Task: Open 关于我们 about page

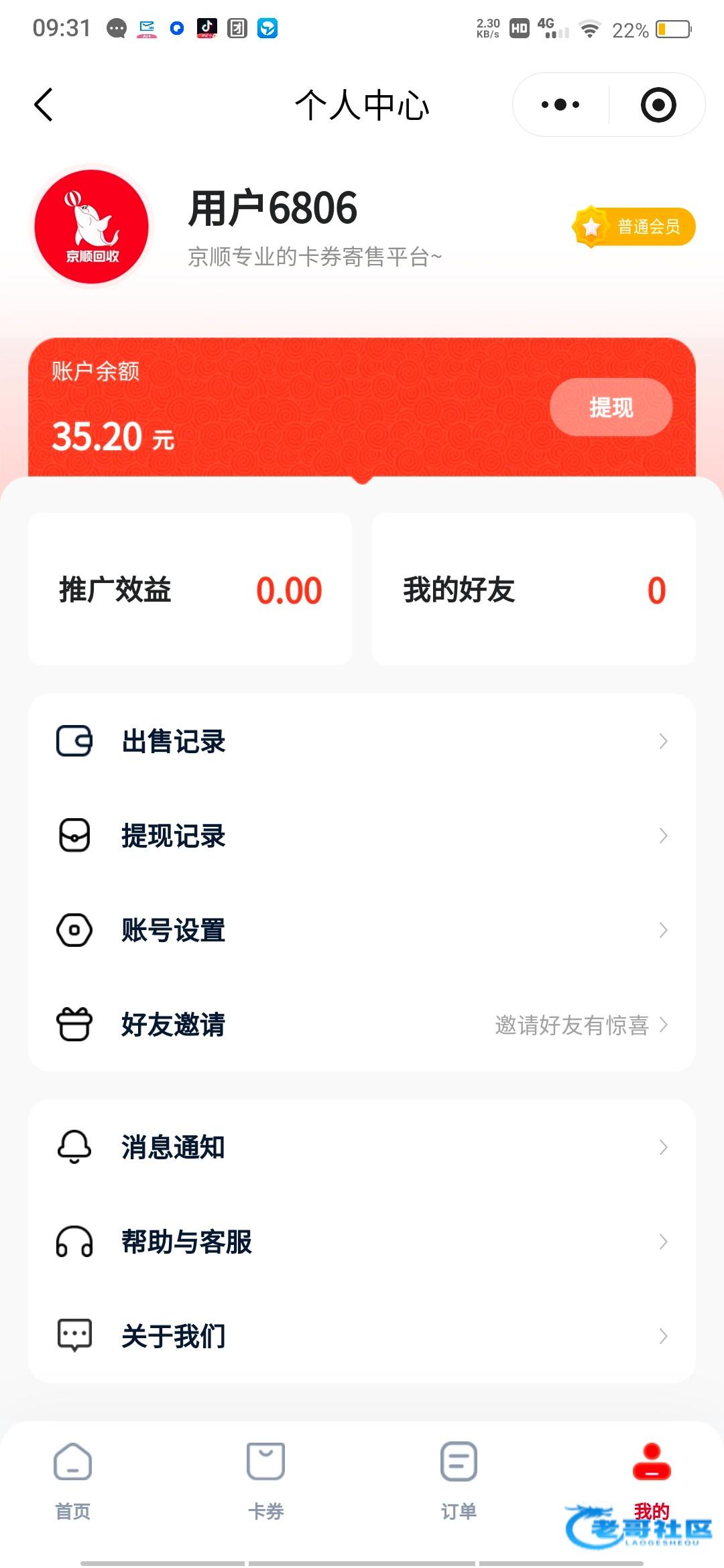Action: pos(361,1336)
